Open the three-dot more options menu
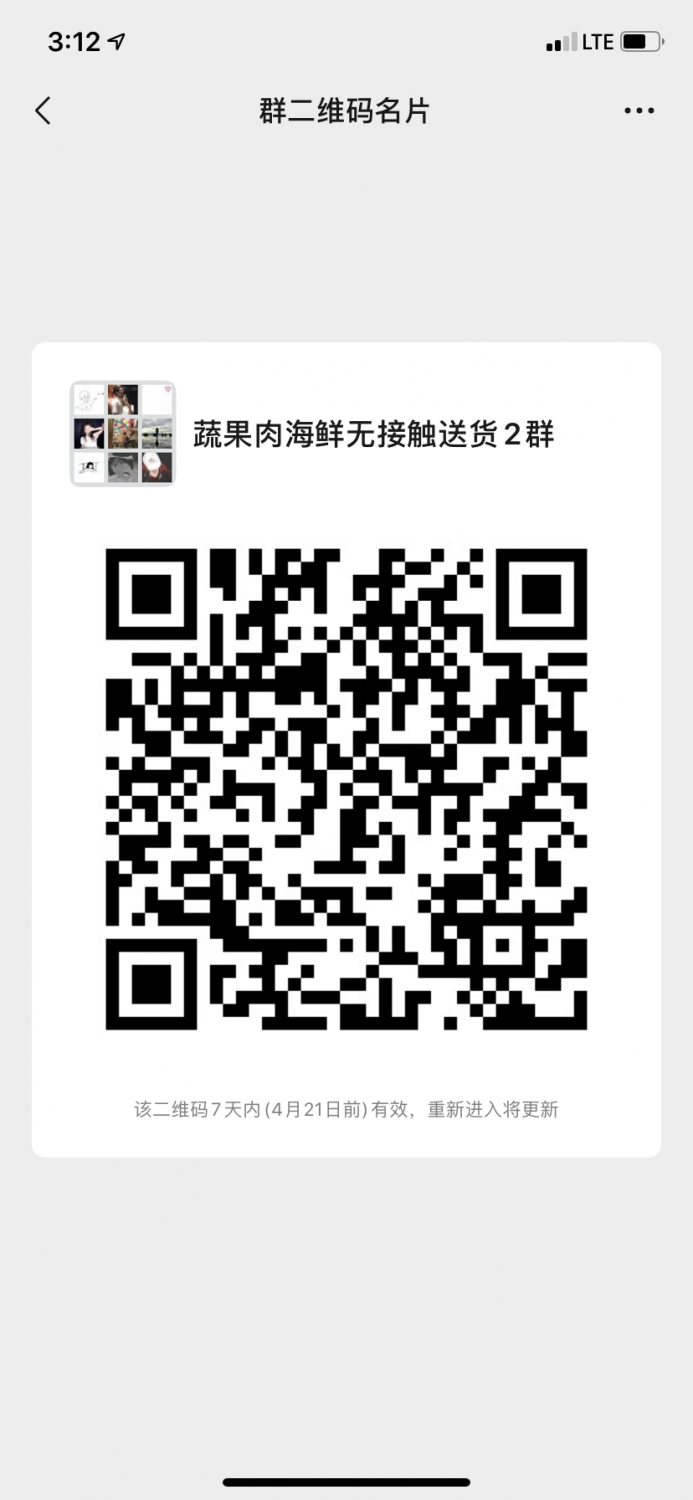 point(639,111)
